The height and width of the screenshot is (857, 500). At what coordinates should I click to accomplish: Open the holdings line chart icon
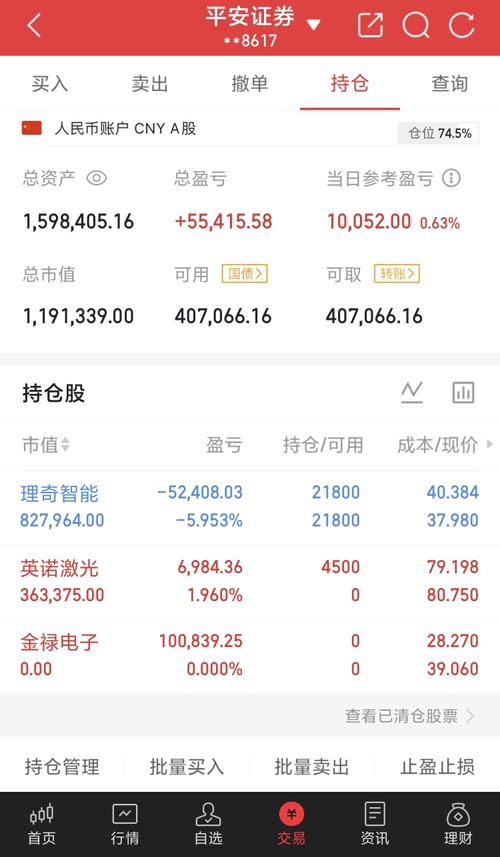click(x=411, y=392)
